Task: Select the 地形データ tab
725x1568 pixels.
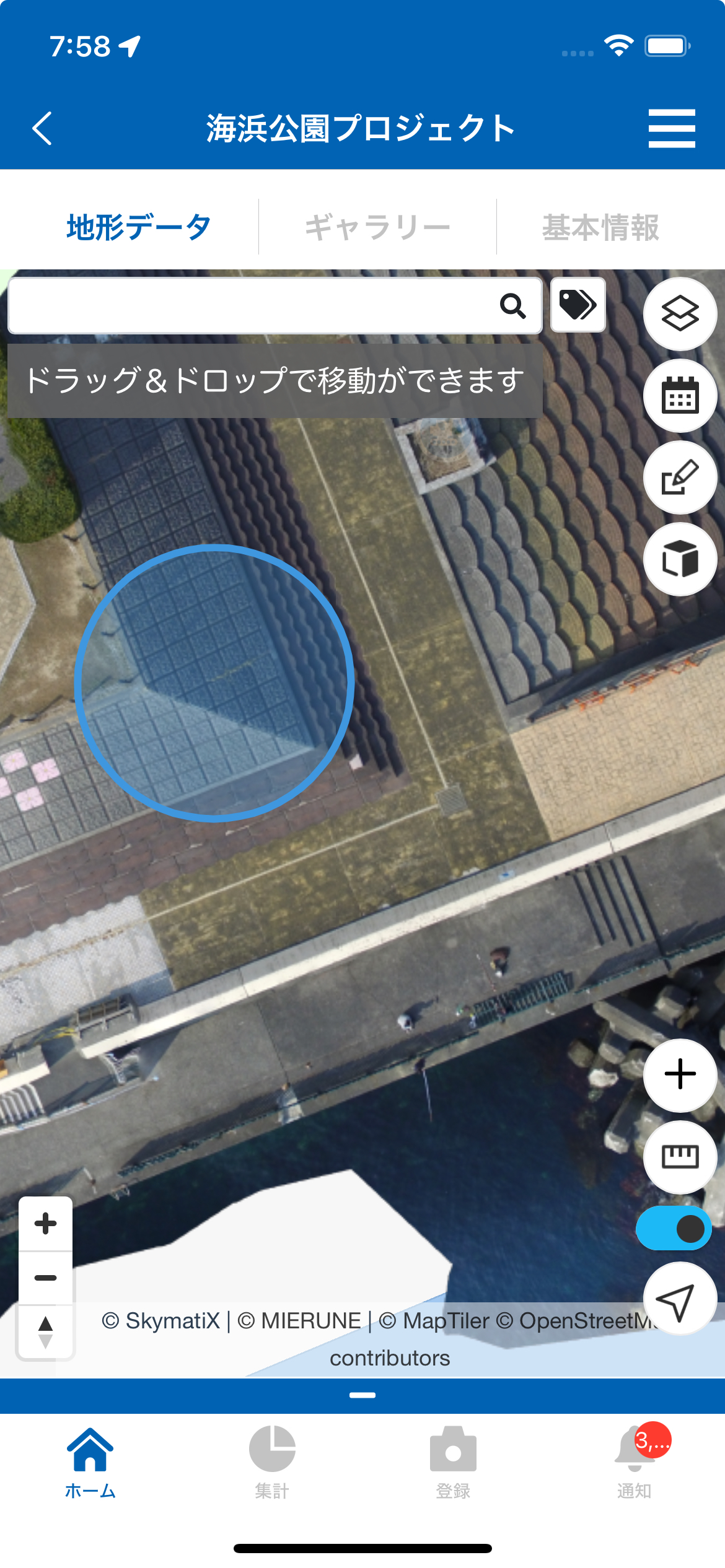Action: pyautogui.click(x=139, y=227)
